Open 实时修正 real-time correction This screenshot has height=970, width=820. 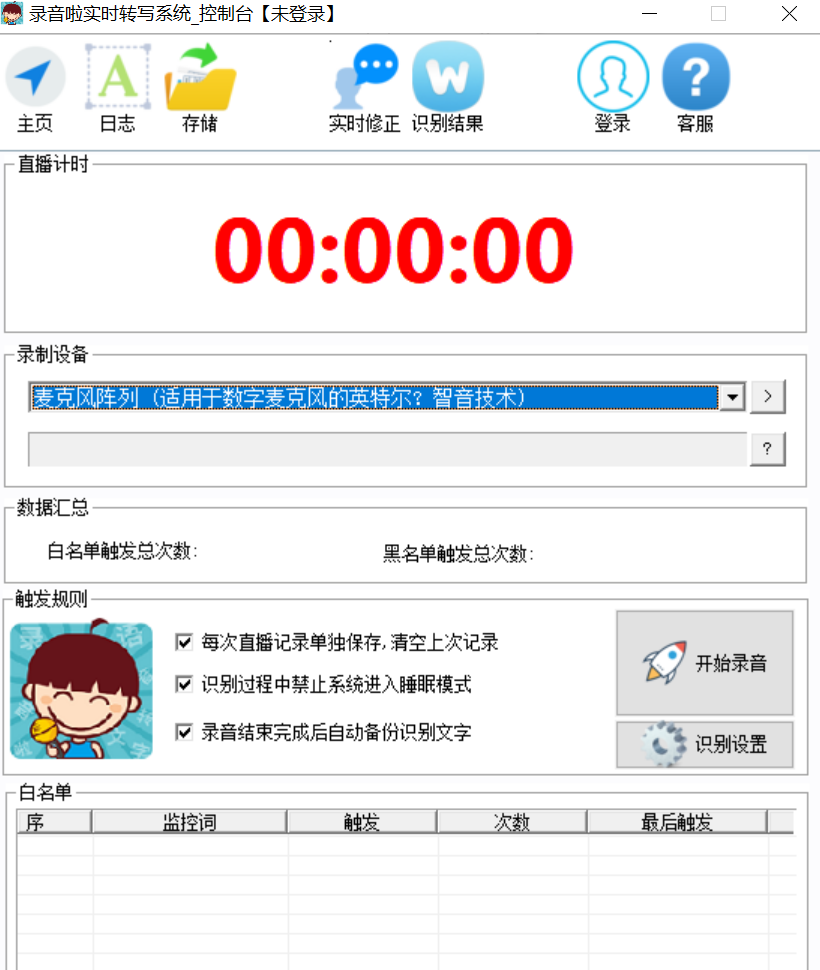pyautogui.click(x=364, y=88)
